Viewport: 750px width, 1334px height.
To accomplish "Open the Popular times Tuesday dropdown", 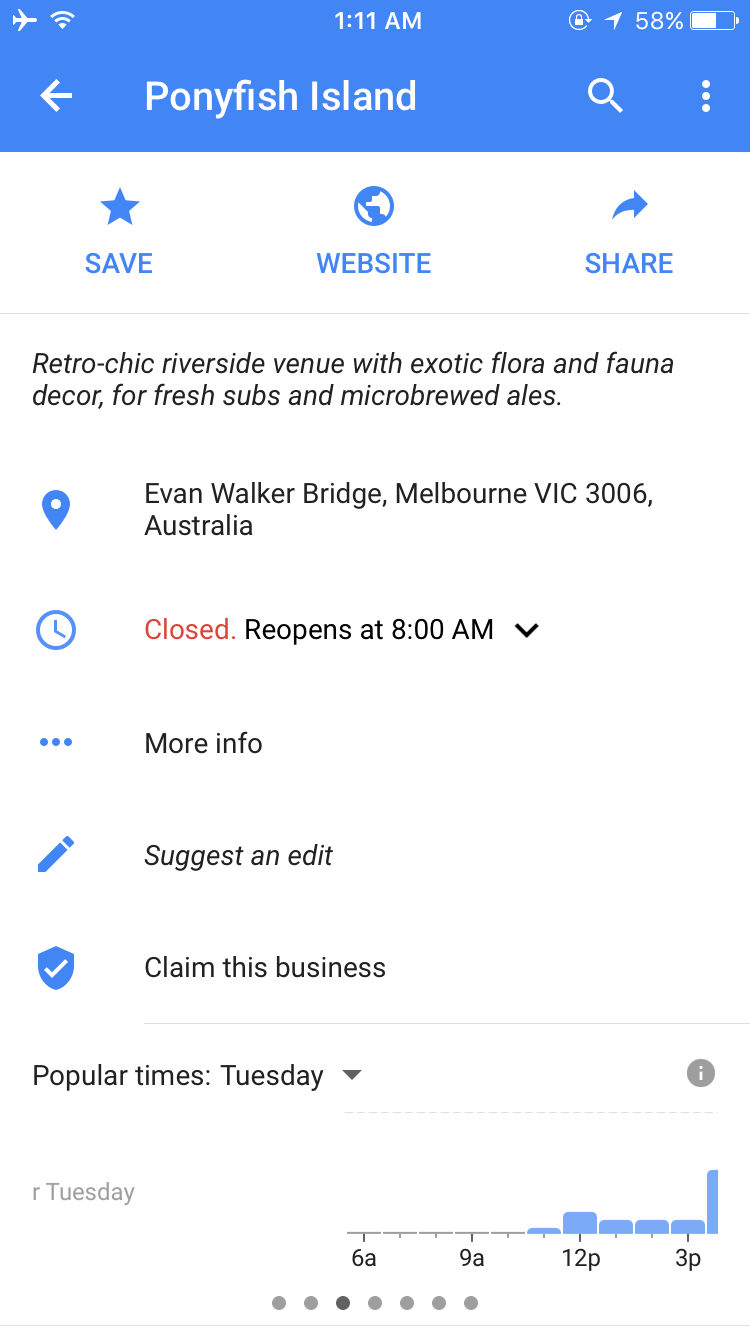I will 351,1075.
